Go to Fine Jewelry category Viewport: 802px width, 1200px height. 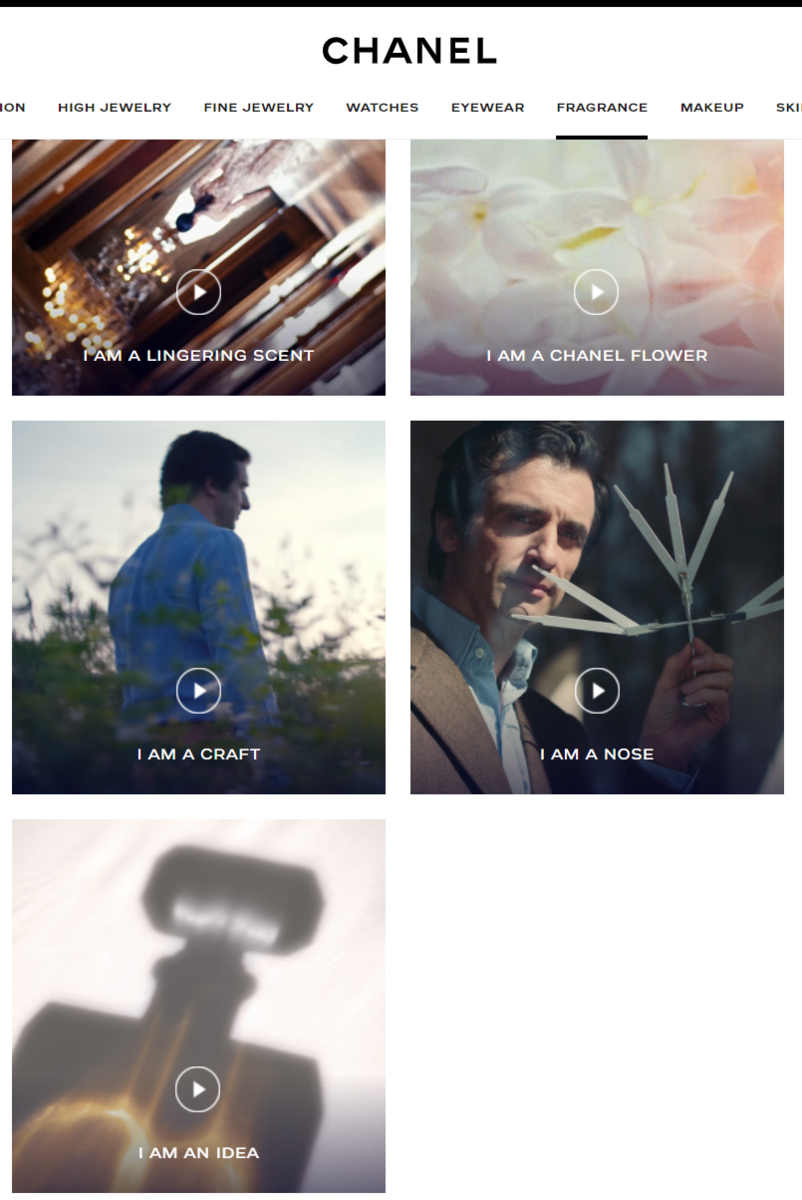(258, 107)
